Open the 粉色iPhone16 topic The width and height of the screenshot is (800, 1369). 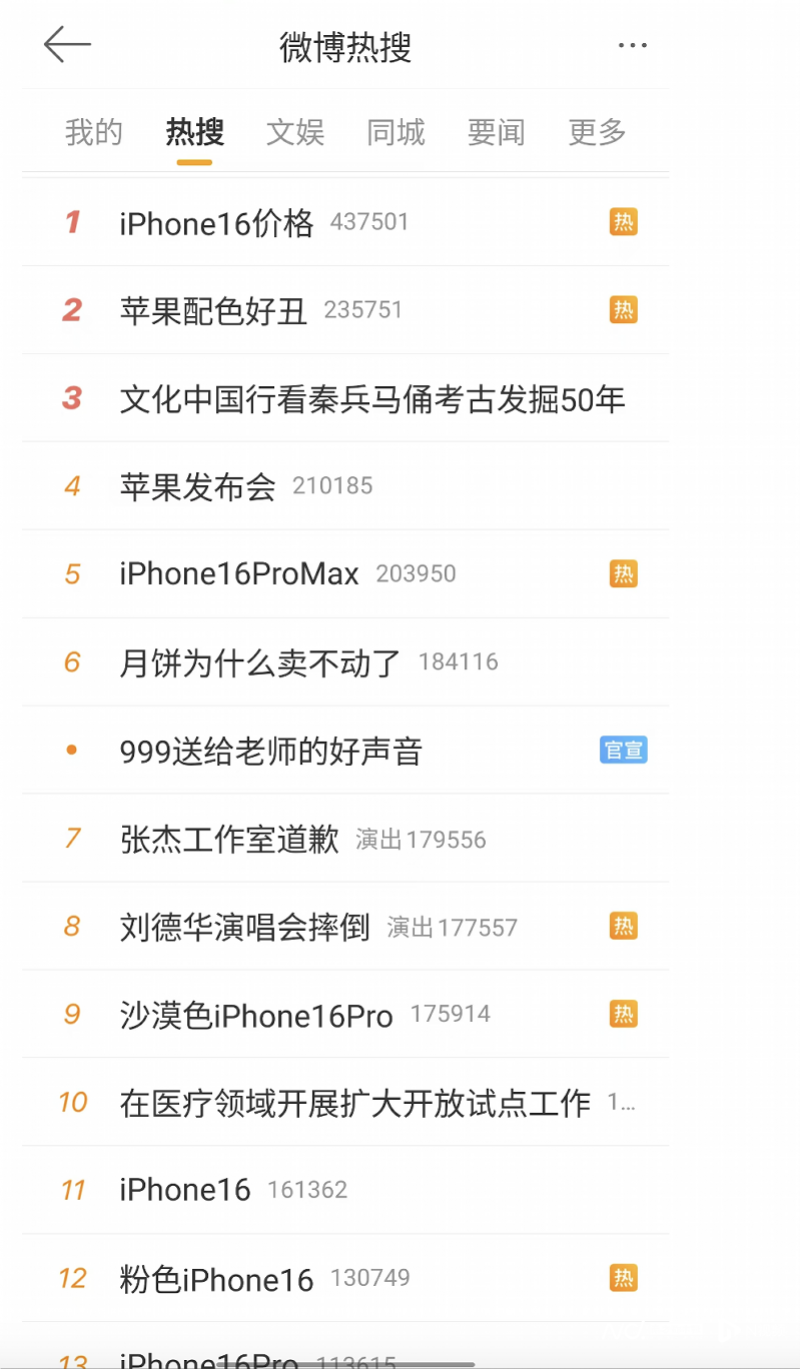coord(216,1278)
